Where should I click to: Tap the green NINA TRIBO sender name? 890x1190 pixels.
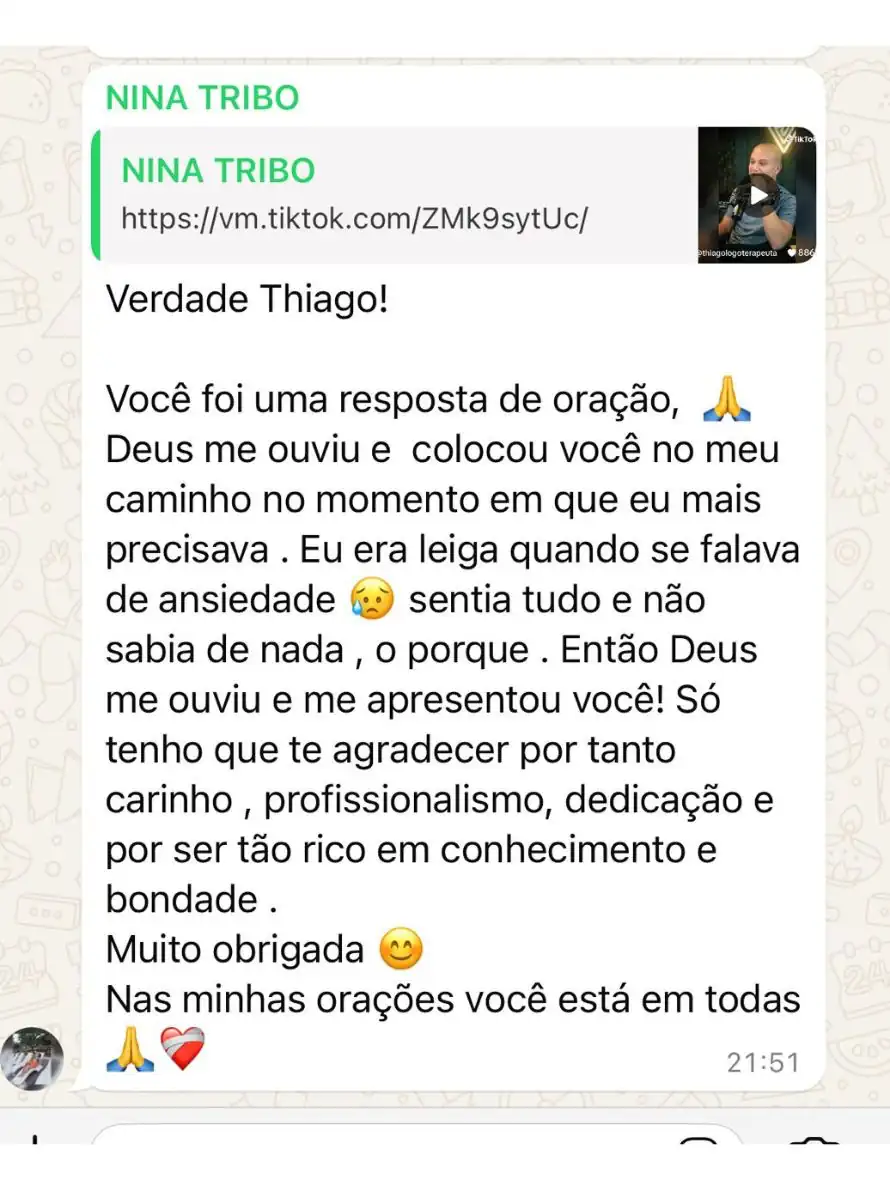click(x=202, y=98)
